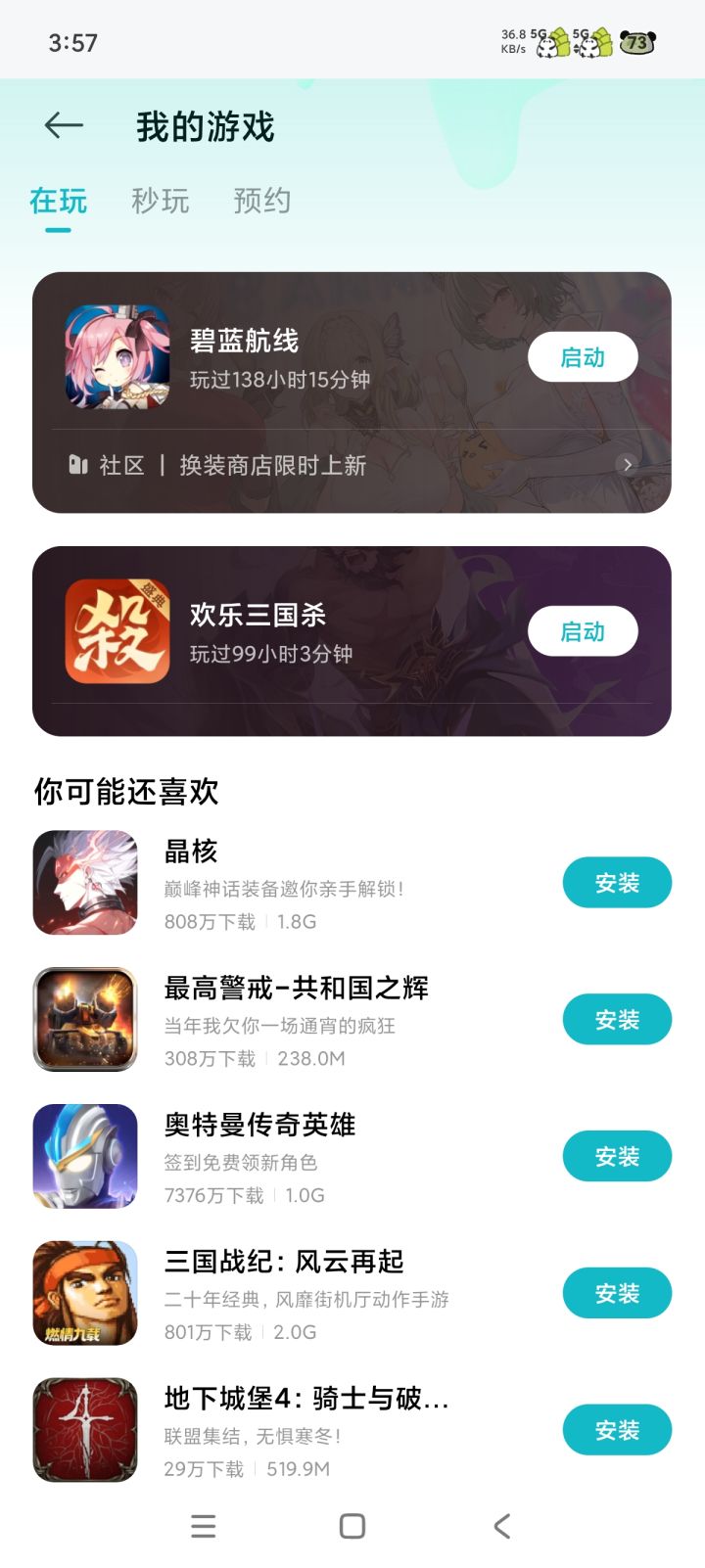Viewport: 705px width, 1568px height.
Task: Select the 最高警戒-共和国之辉 game icon
Action: point(83,1019)
